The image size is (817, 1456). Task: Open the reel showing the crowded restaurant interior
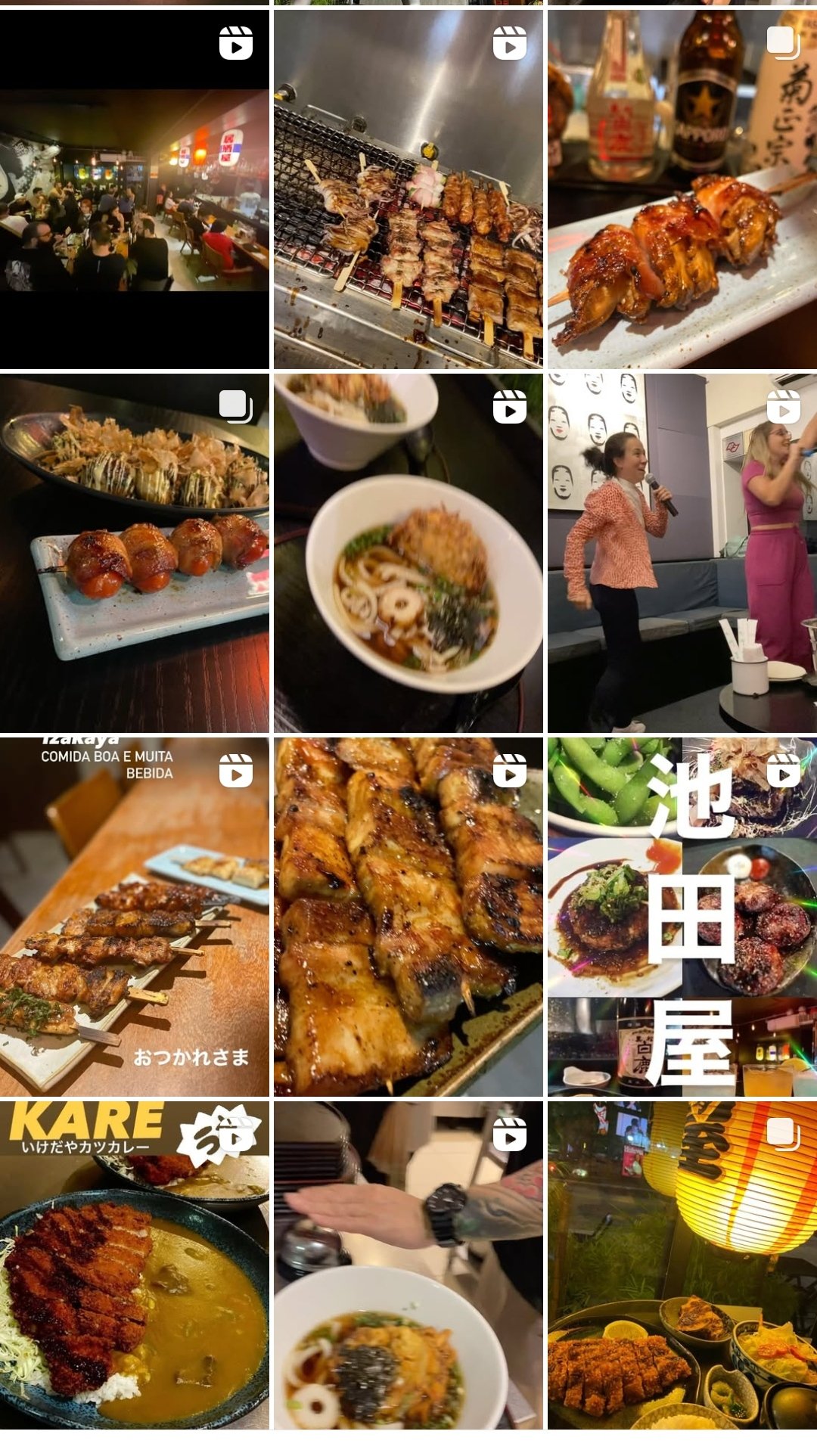[135, 189]
